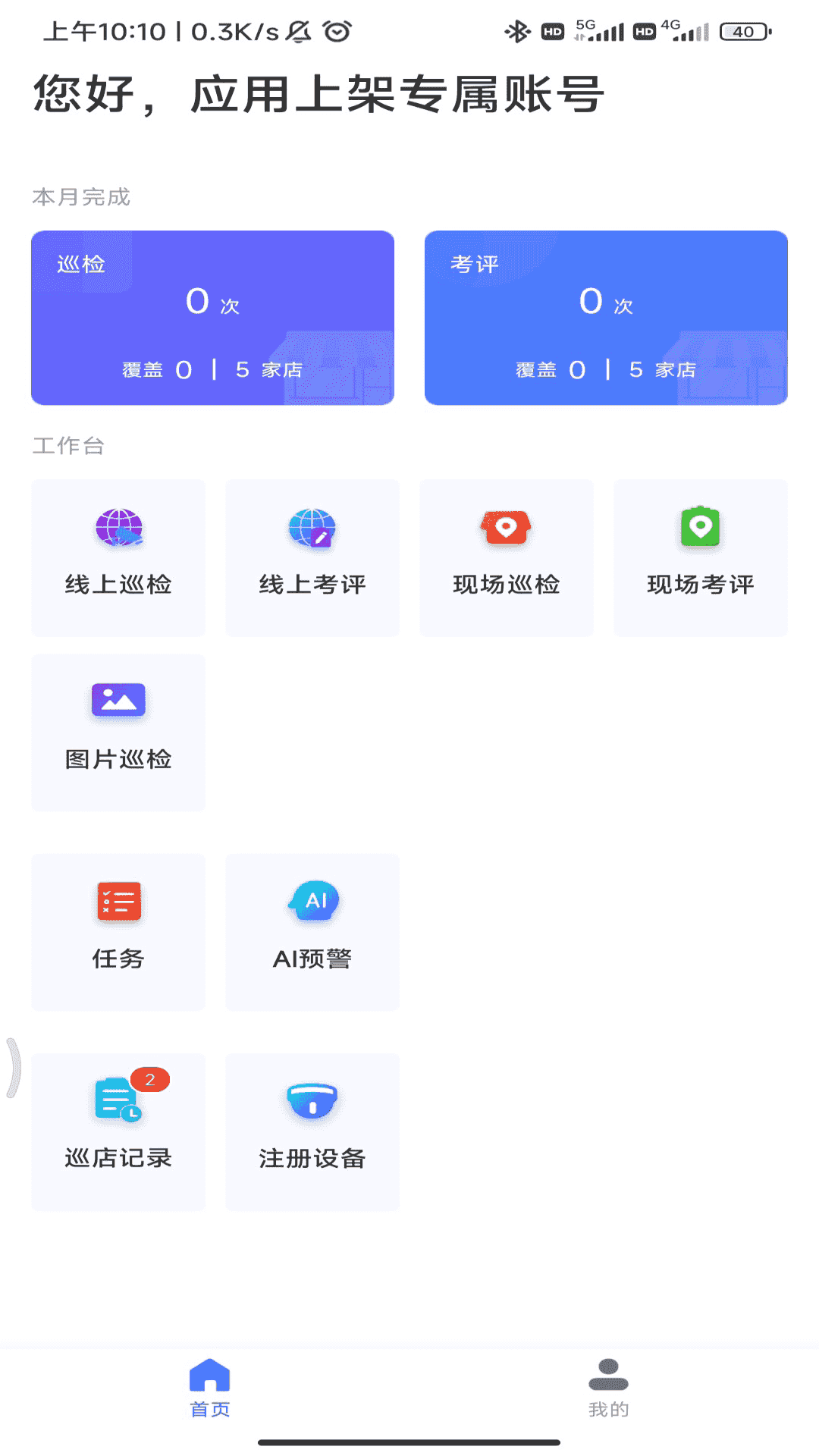The image size is (819, 1456).
Task: Select the 线上考评 online evaluation icon
Action: (312, 557)
